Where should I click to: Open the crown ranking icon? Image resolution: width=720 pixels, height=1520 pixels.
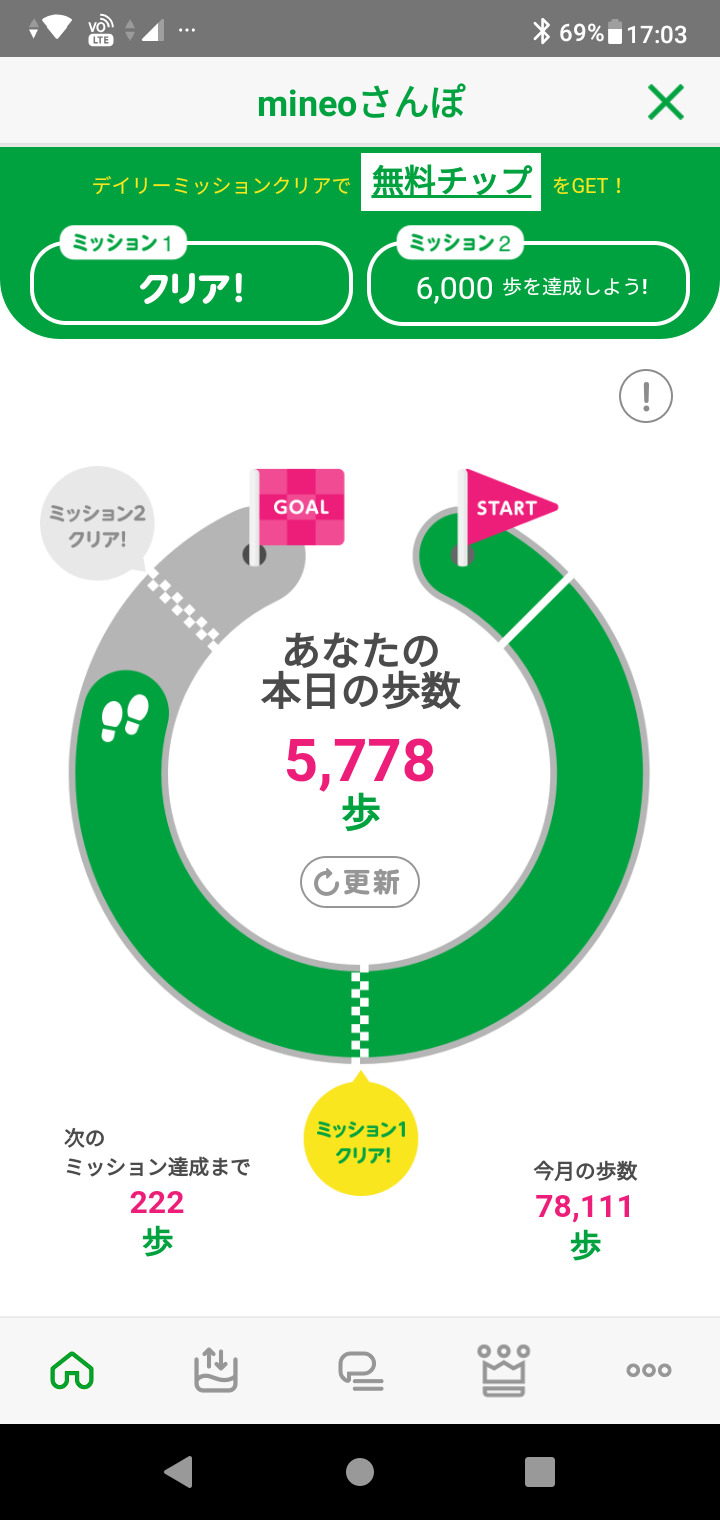pyautogui.click(x=505, y=1370)
